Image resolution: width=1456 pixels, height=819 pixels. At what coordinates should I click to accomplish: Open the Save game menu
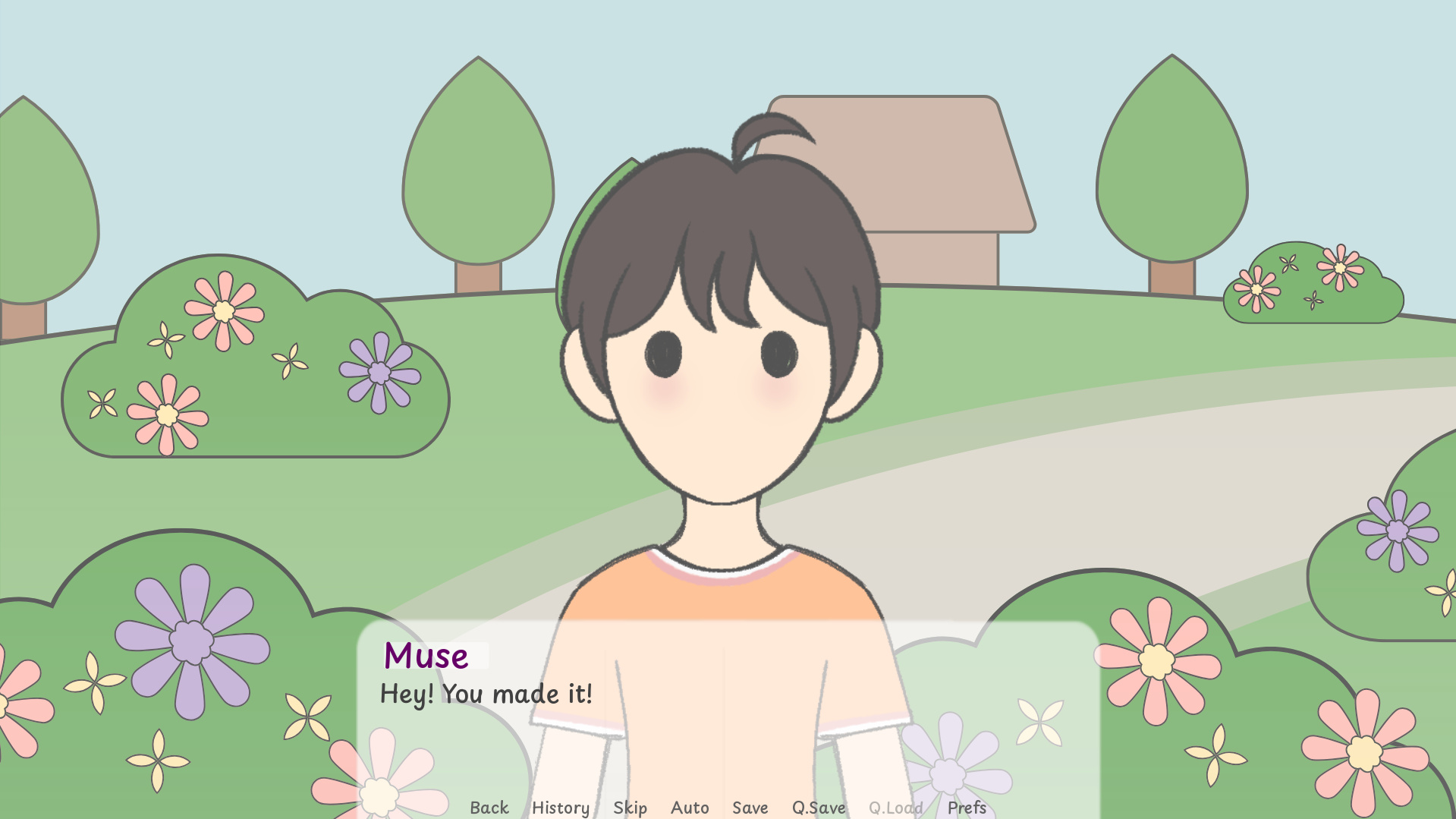click(x=750, y=808)
